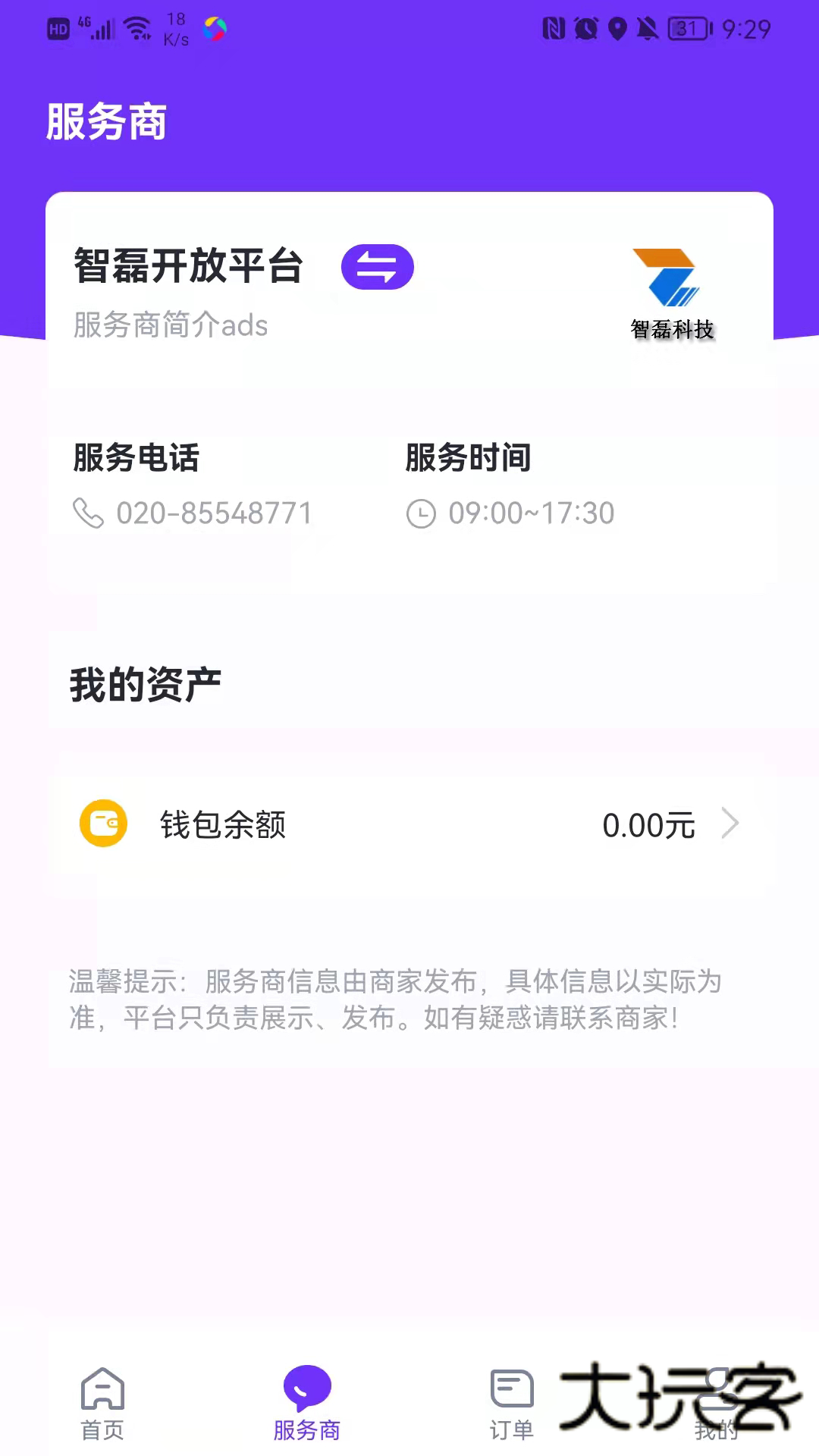The height and width of the screenshot is (1456, 819).
Task: Click the phone icon next to the service number
Action: (90, 513)
